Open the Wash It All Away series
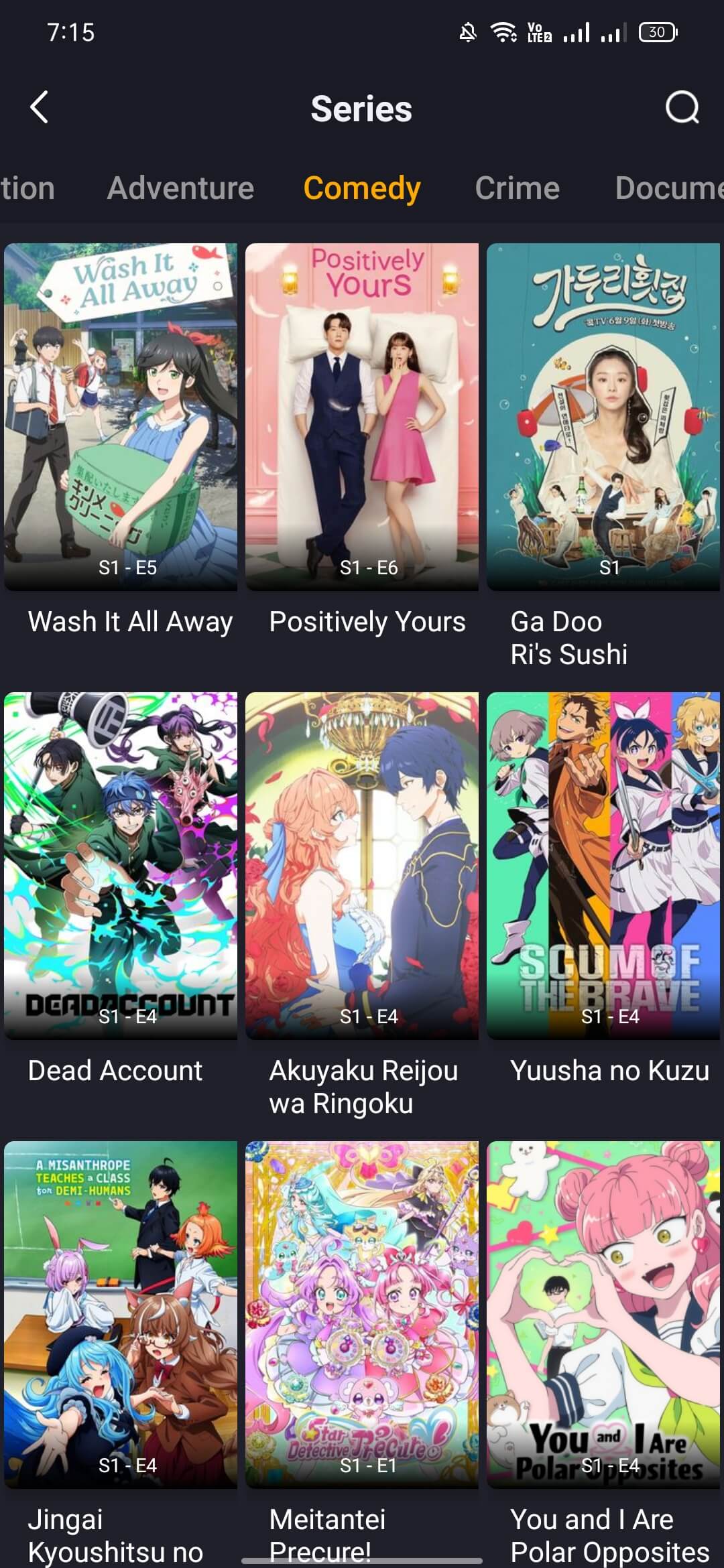 [x=121, y=417]
